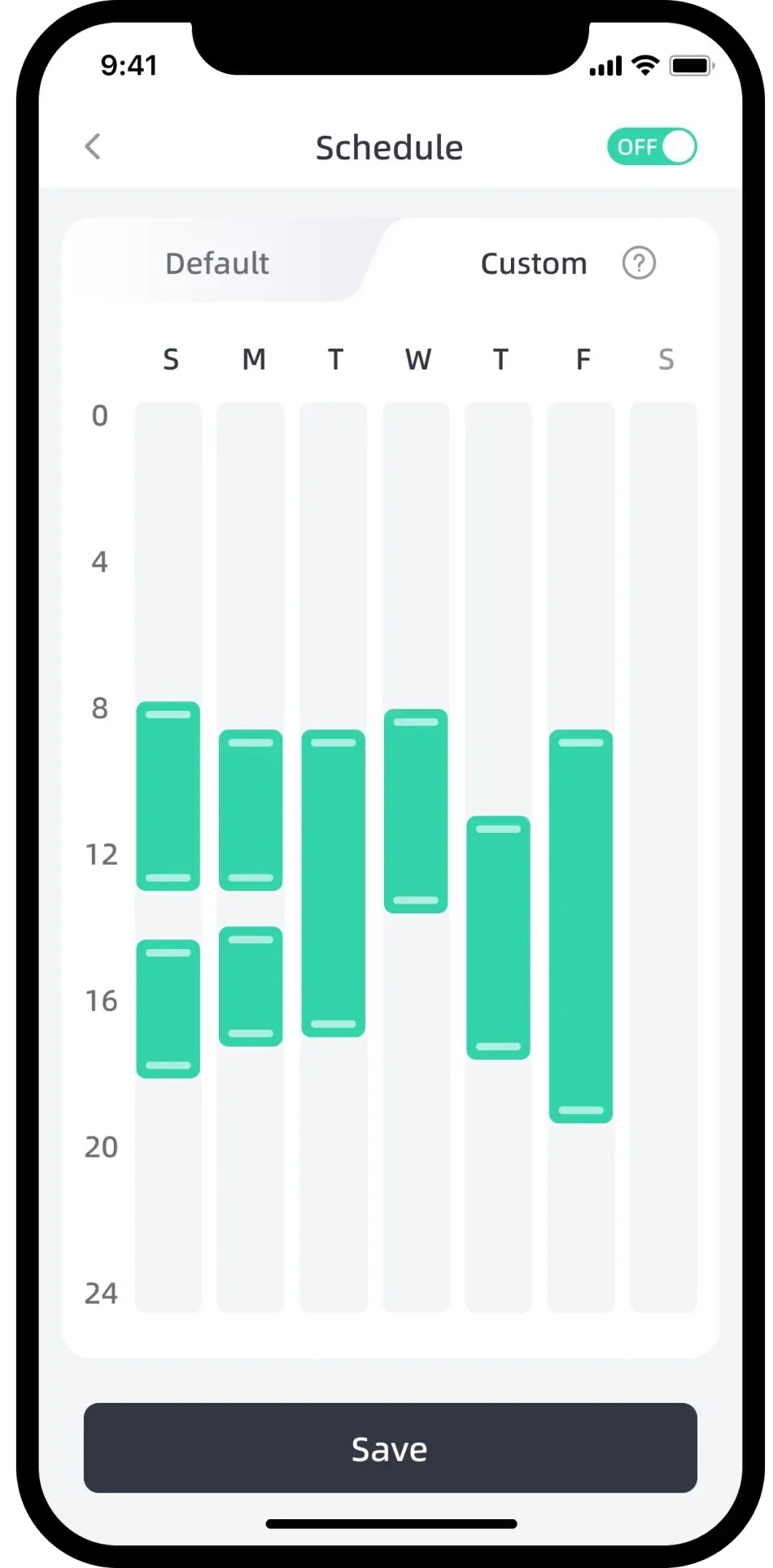Viewport: 773px width, 1568px height.
Task: Select Wednesday's time block
Action: tap(416, 811)
